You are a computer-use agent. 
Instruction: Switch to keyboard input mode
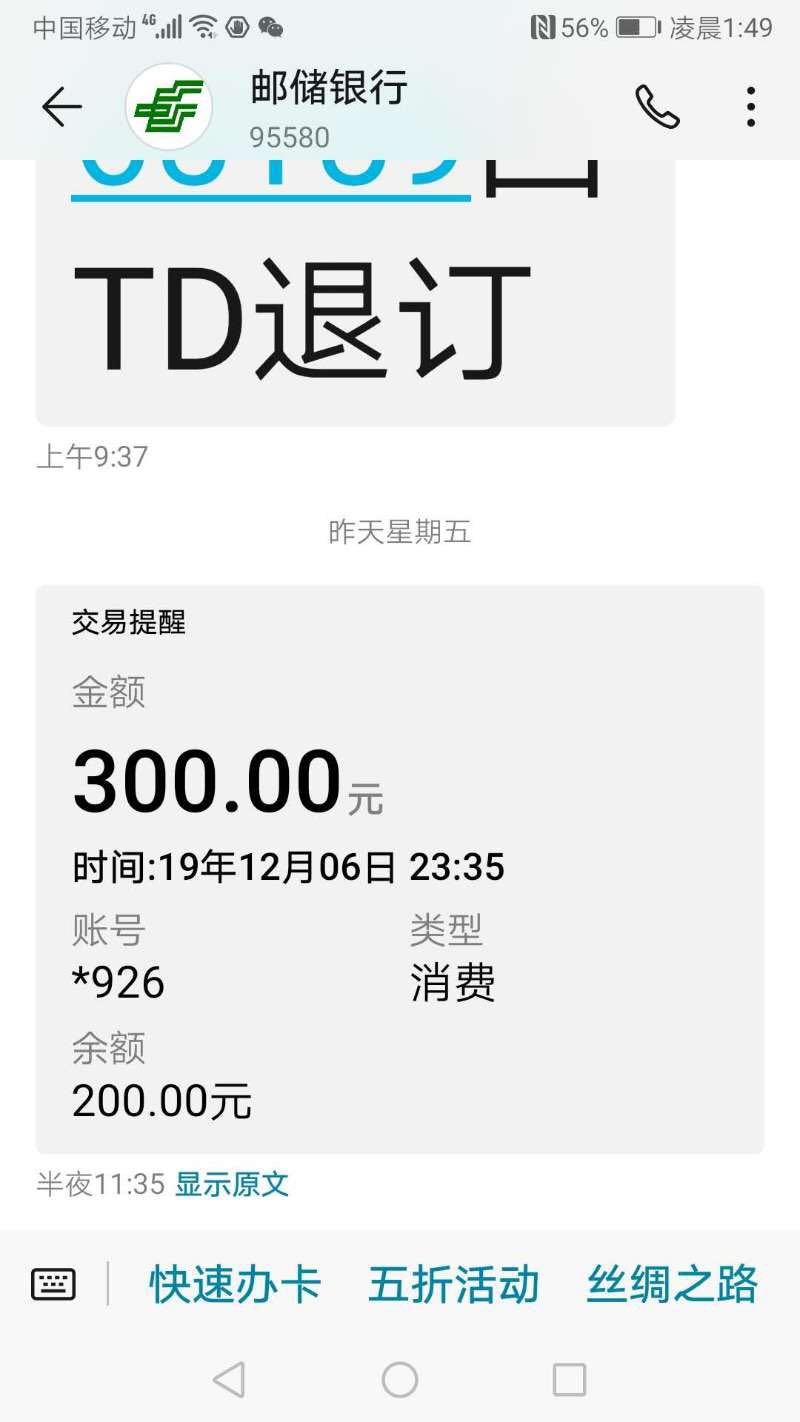tap(53, 1284)
